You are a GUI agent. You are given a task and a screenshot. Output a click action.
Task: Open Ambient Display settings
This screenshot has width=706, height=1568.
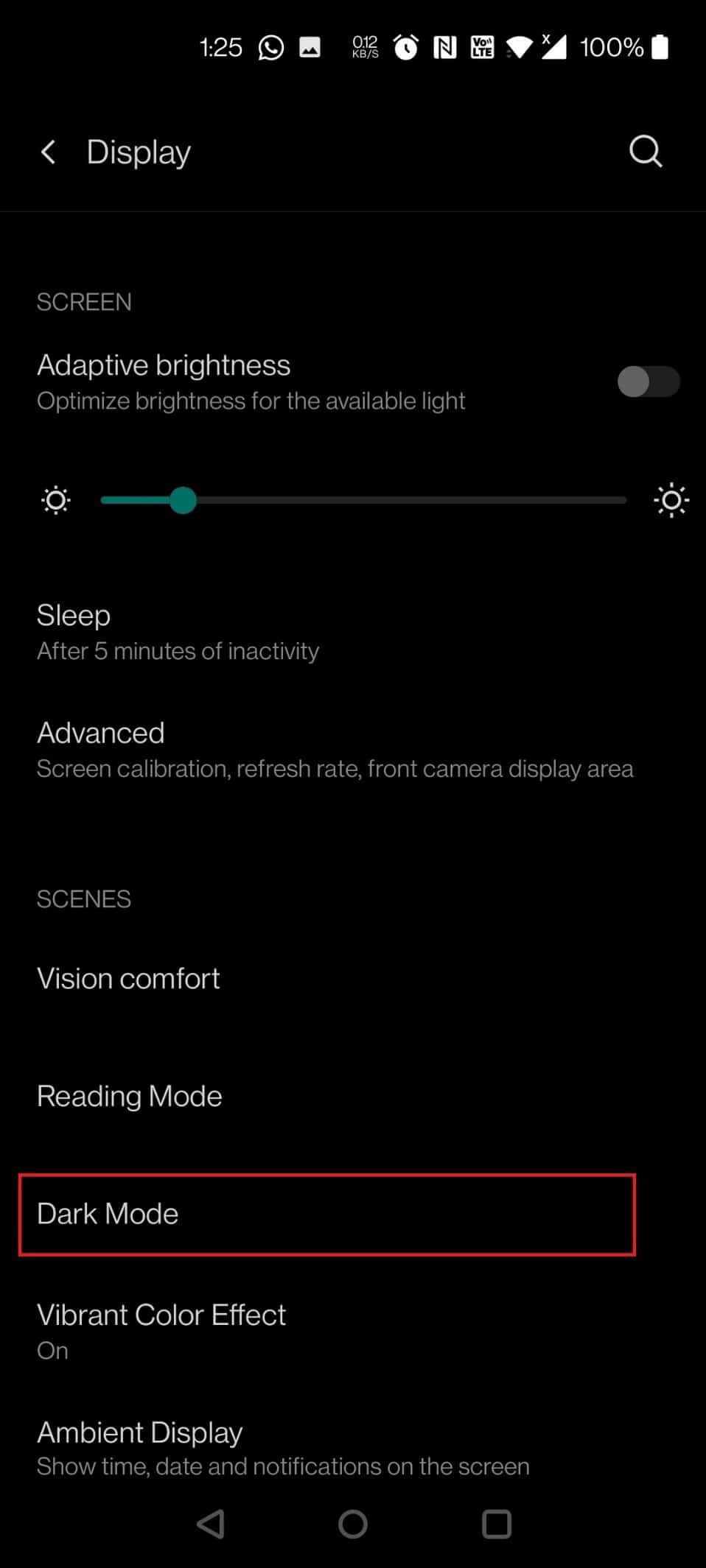282,1448
